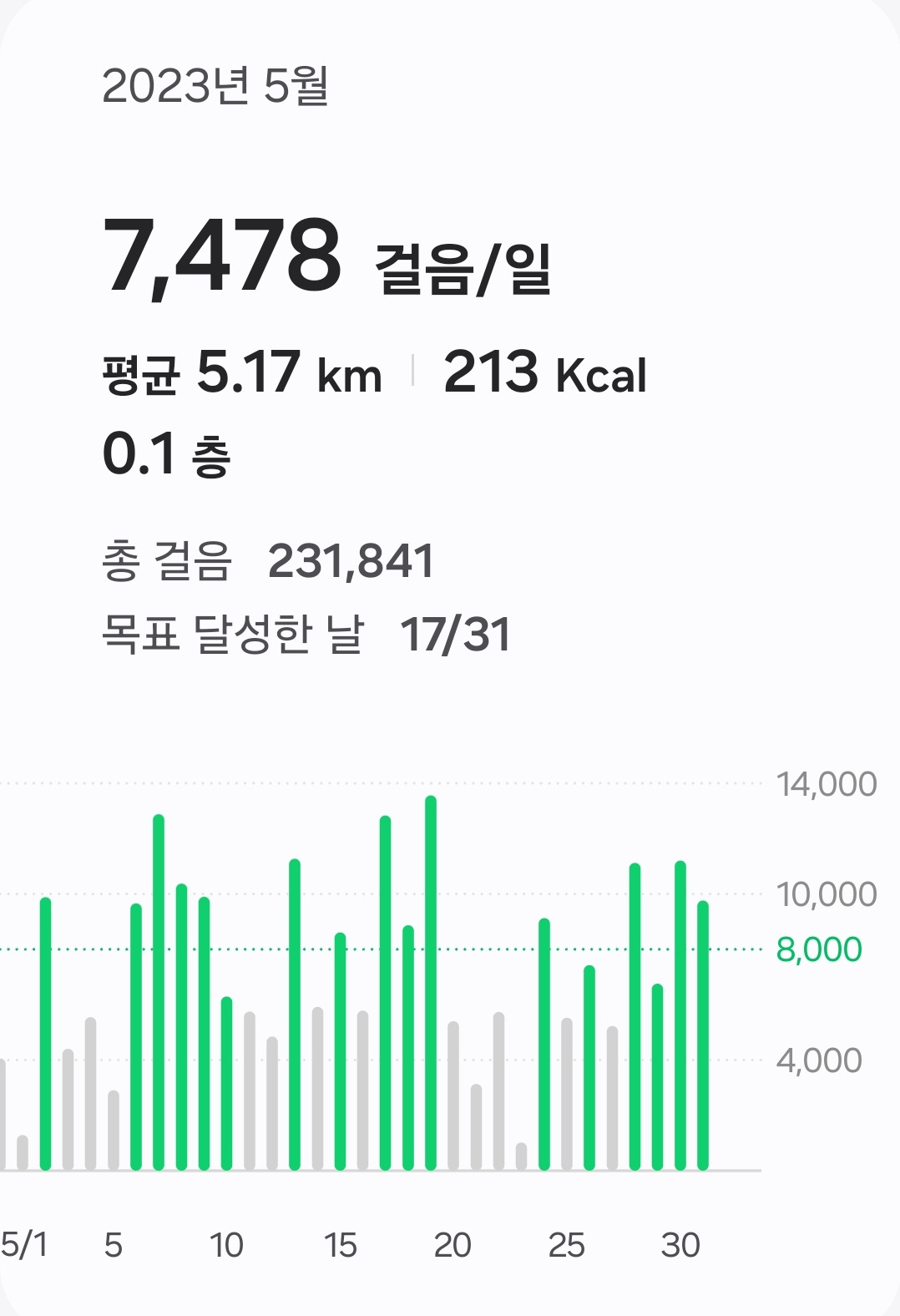Select the green bar above the 10 label
900x1316 pixels.
226,1083
